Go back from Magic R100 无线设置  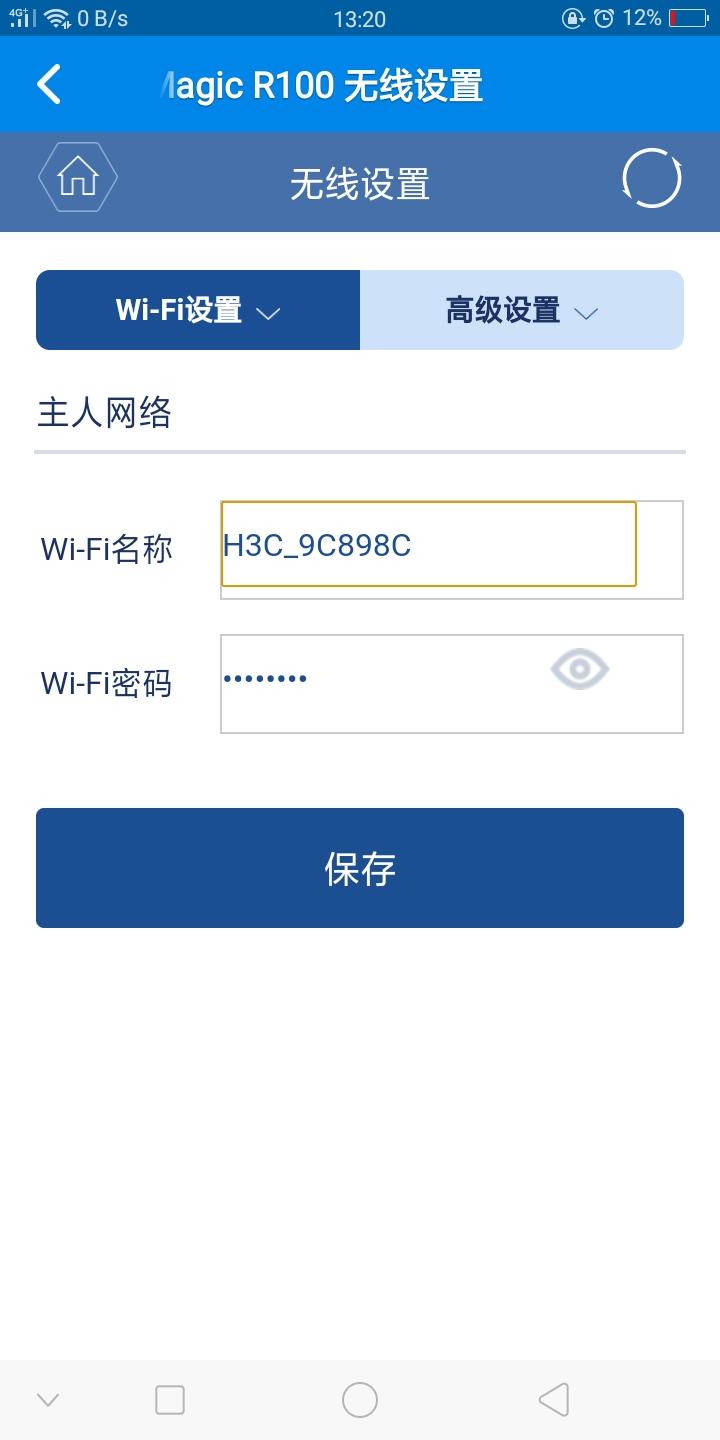pyautogui.click(x=49, y=85)
